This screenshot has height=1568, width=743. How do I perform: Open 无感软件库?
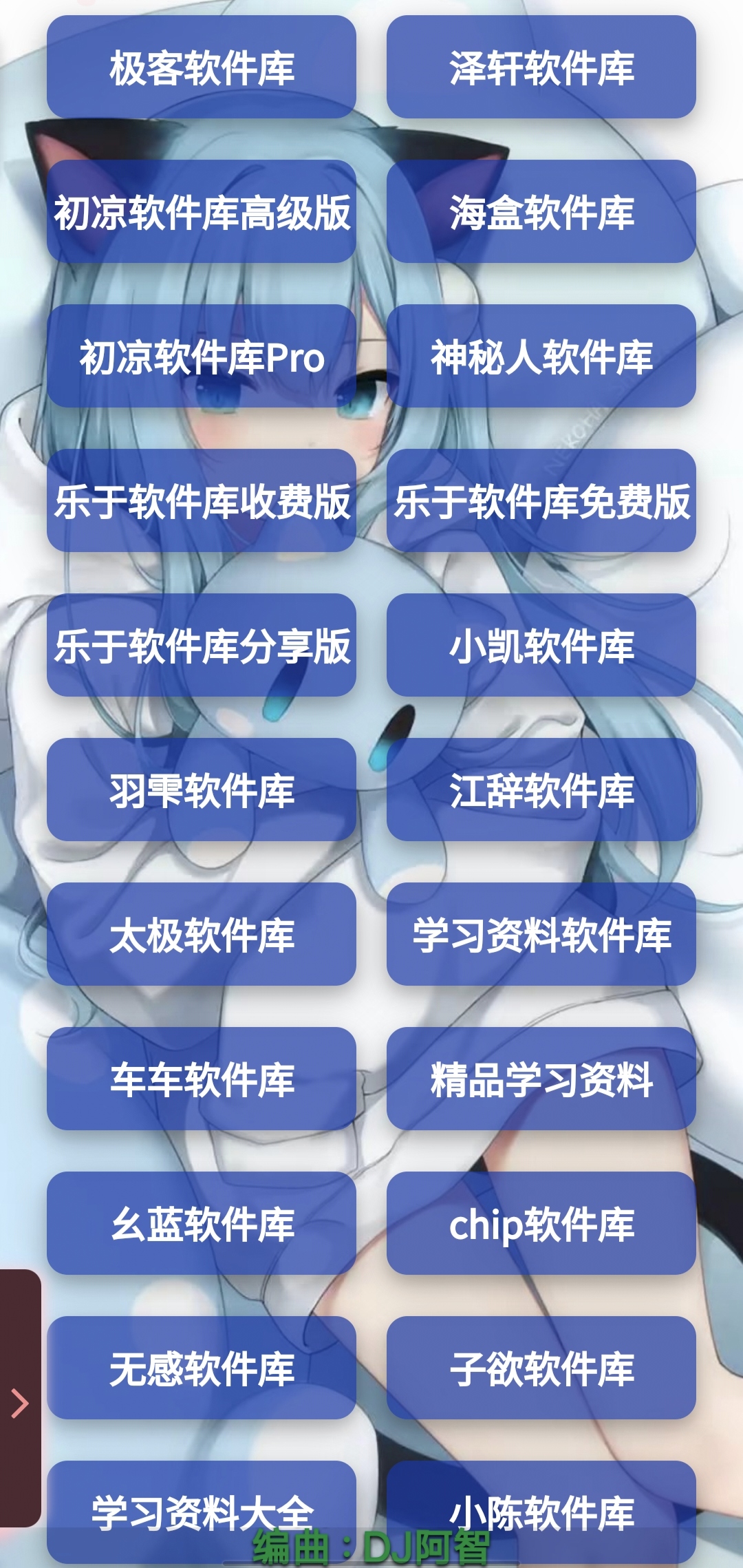pyautogui.click(x=201, y=1368)
